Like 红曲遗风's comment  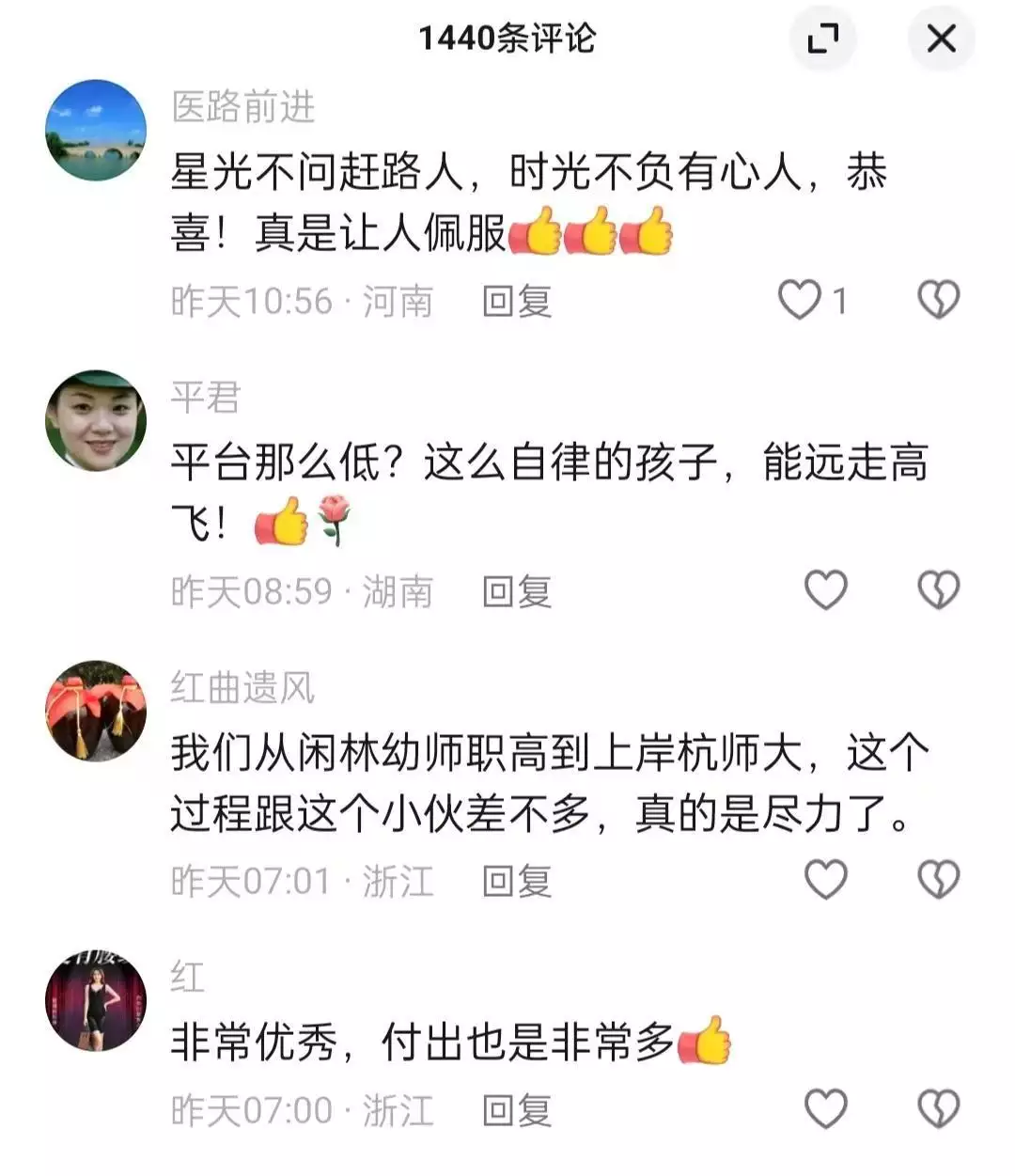[x=826, y=880]
